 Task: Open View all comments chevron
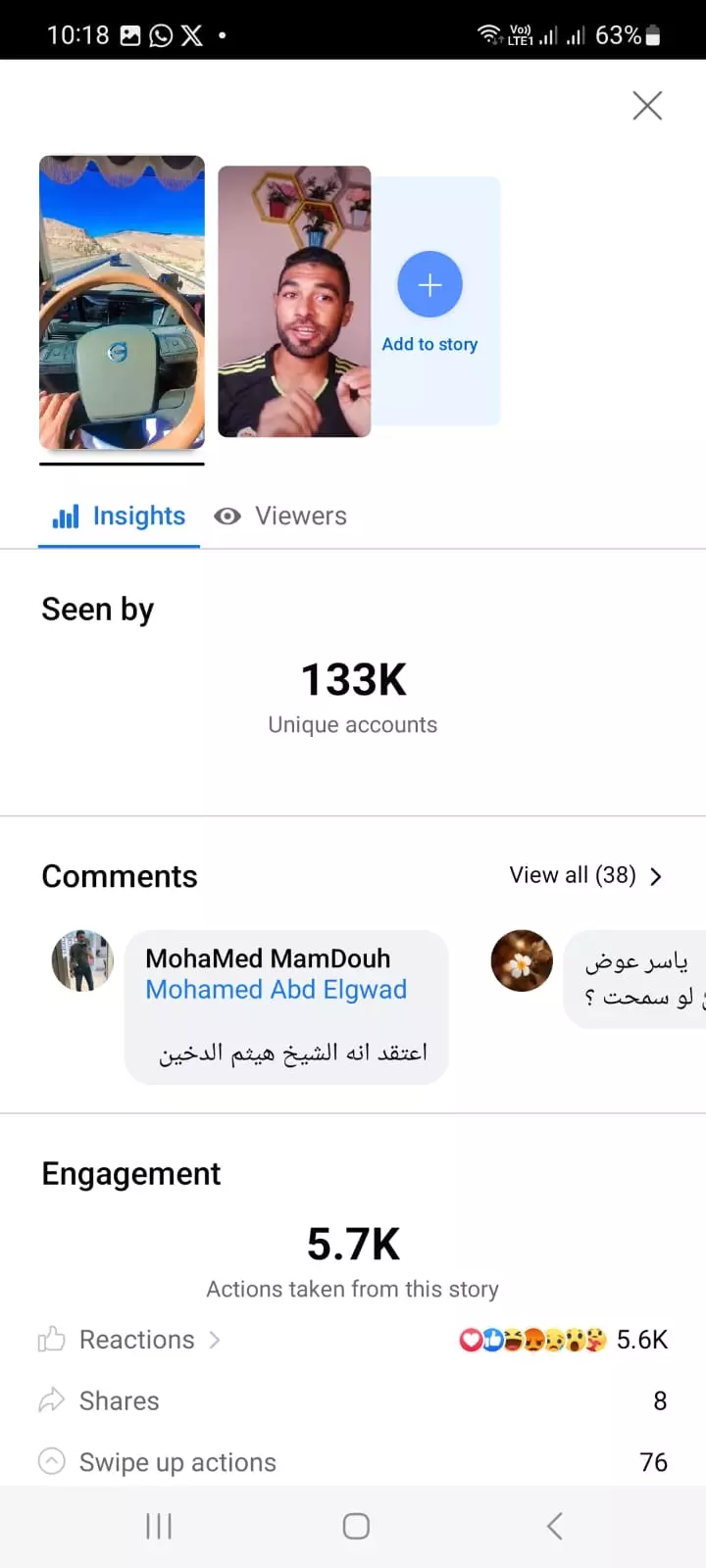click(655, 875)
